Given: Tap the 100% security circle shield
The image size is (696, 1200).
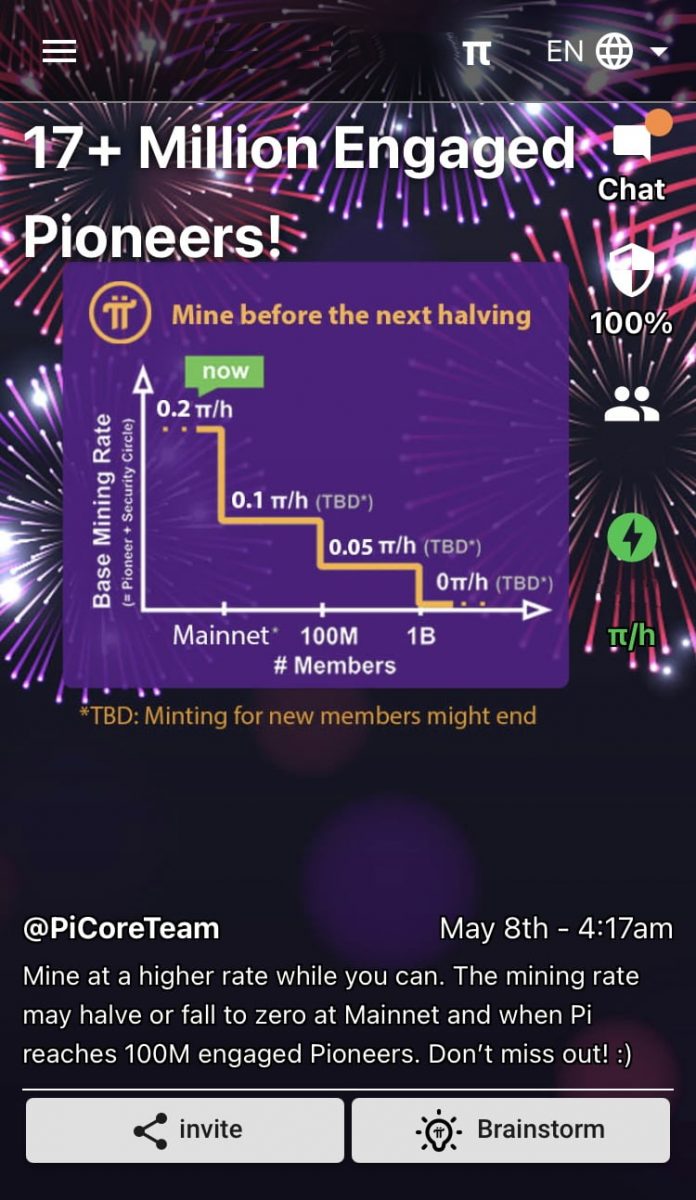Looking at the screenshot, I should [631, 289].
